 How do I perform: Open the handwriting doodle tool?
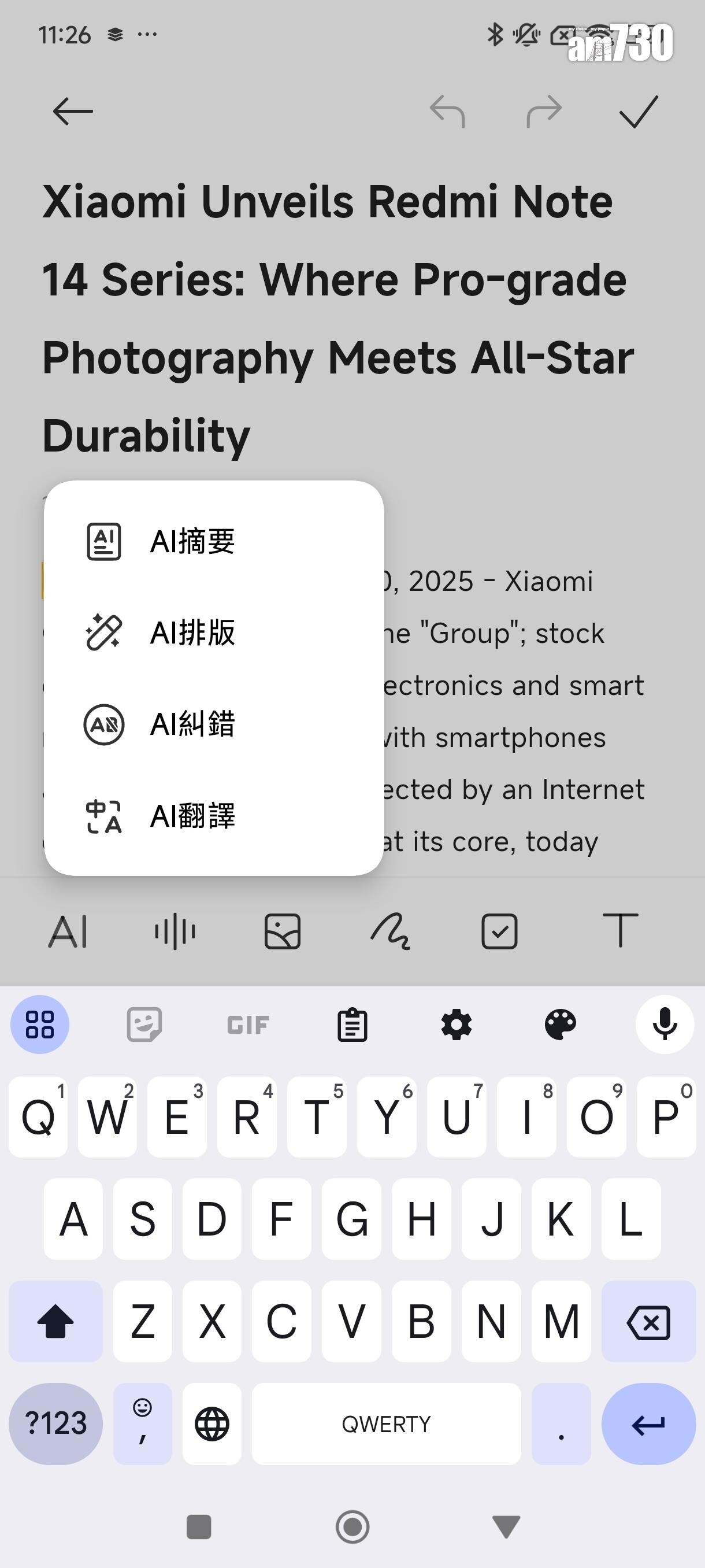[391, 931]
